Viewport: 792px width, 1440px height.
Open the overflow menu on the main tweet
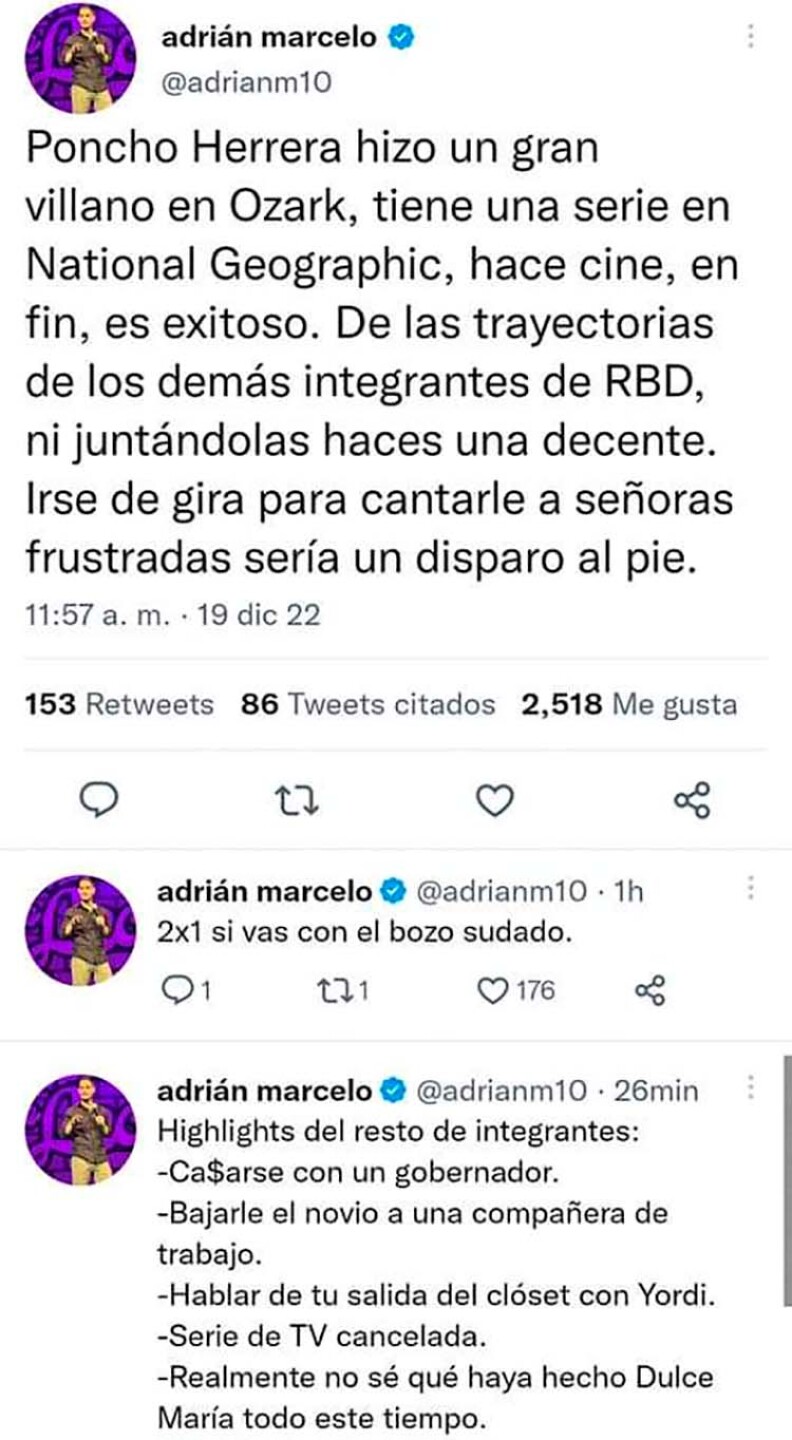(751, 38)
